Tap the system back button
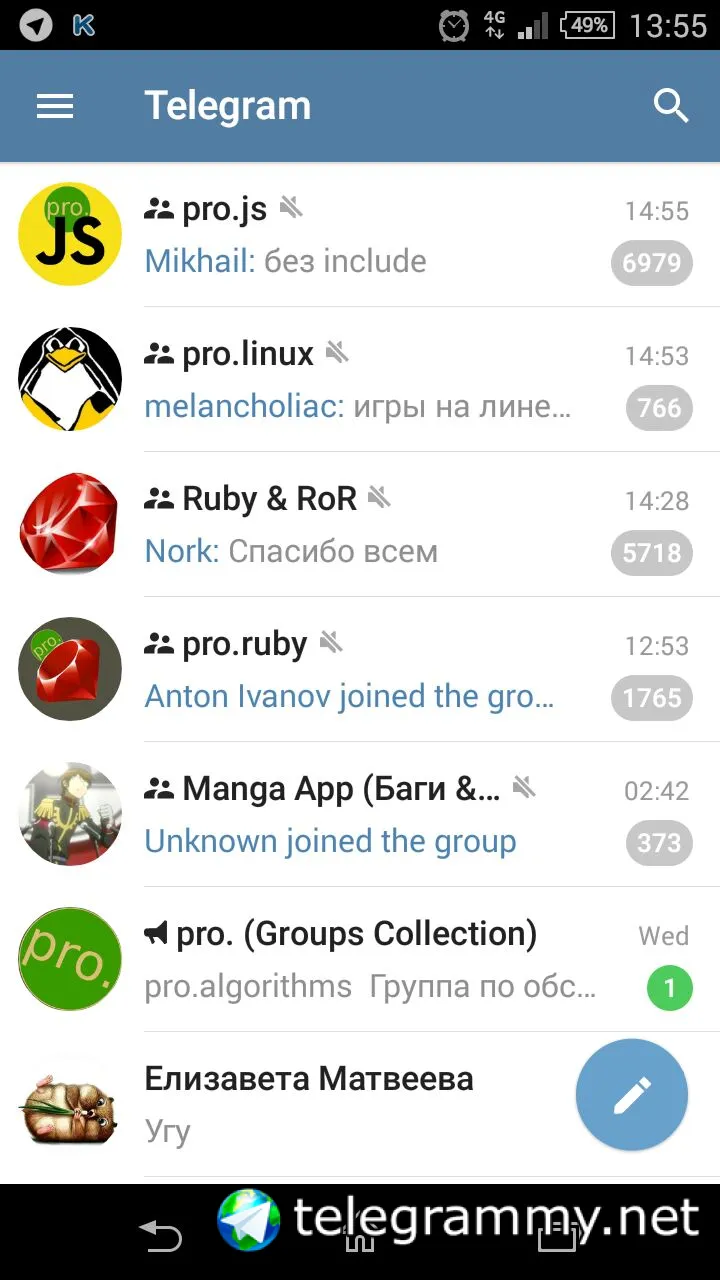This screenshot has width=720, height=1280. point(160,1236)
